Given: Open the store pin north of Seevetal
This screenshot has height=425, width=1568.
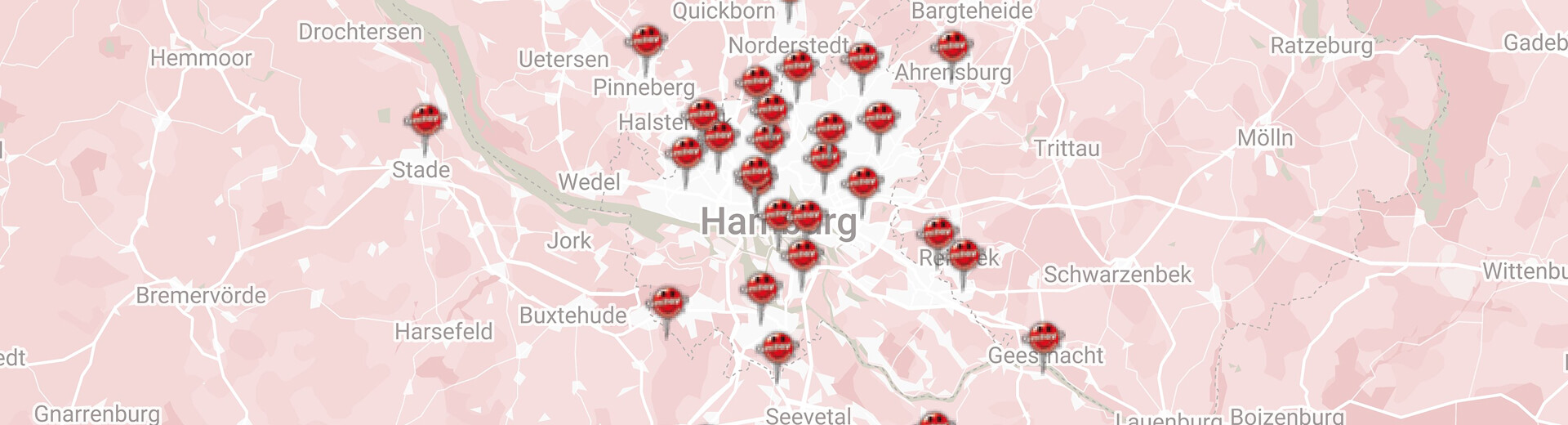Looking at the screenshot, I should [x=777, y=349].
